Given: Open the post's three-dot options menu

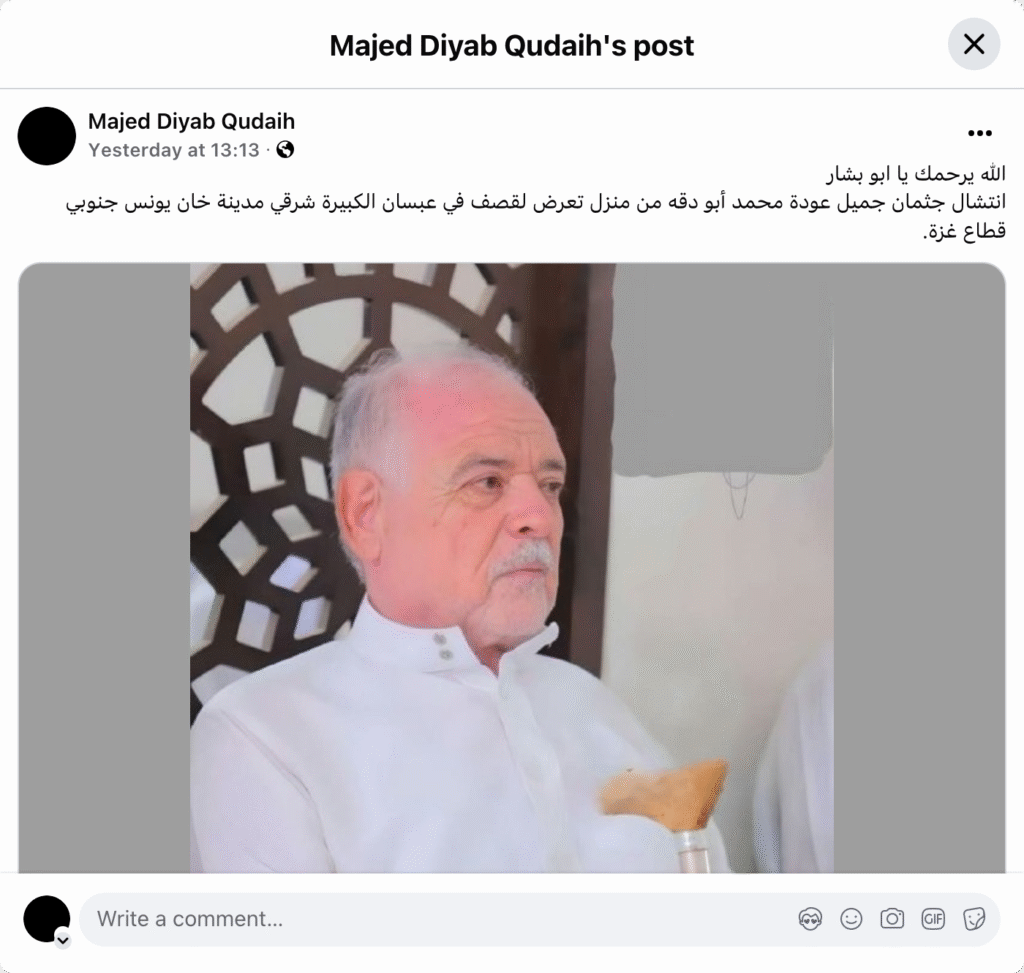Looking at the screenshot, I should point(979,133).
